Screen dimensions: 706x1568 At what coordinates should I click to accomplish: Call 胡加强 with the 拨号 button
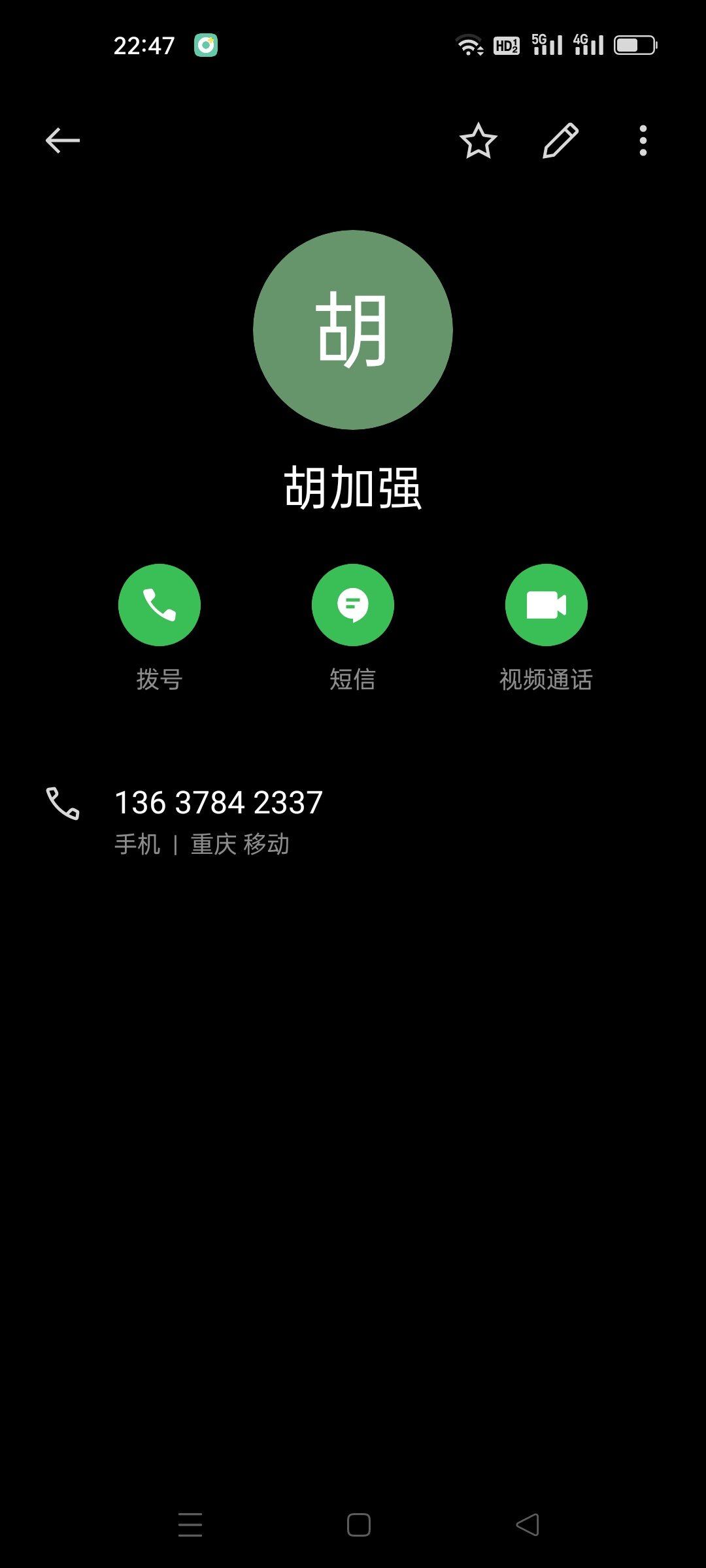(159, 605)
